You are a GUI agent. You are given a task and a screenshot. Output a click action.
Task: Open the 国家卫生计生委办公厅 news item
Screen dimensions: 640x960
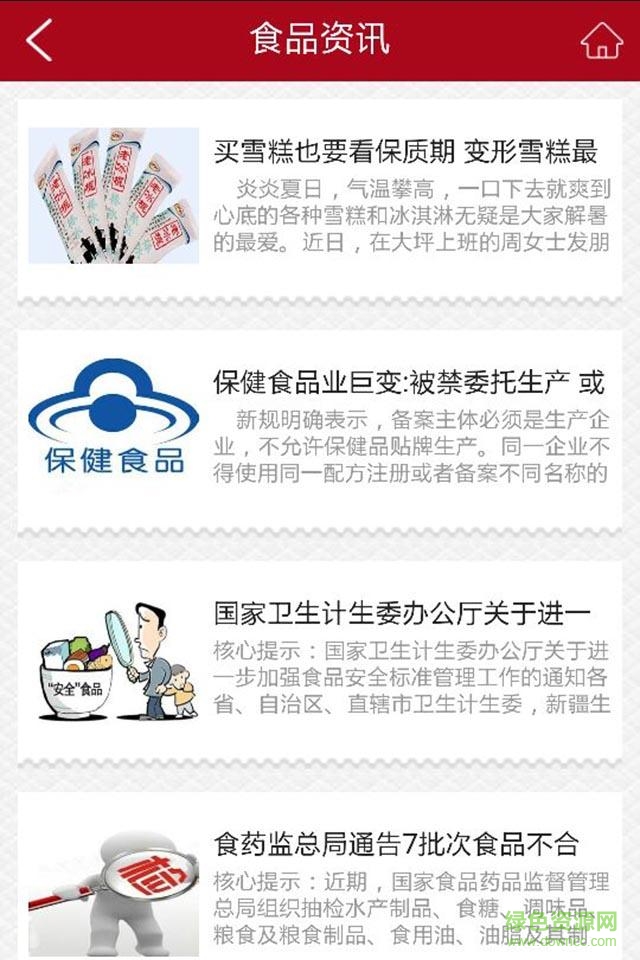click(402, 613)
